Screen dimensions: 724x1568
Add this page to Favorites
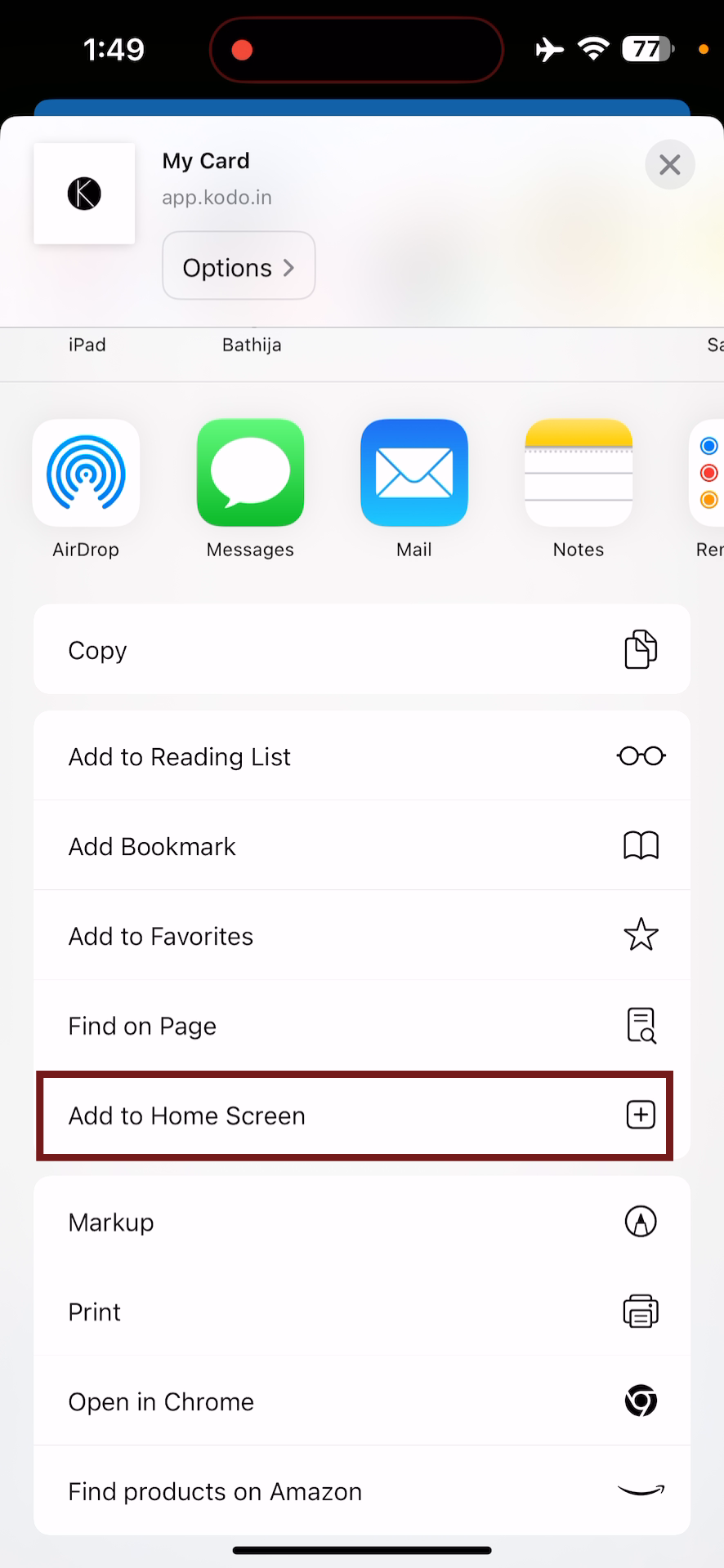[361, 936]
